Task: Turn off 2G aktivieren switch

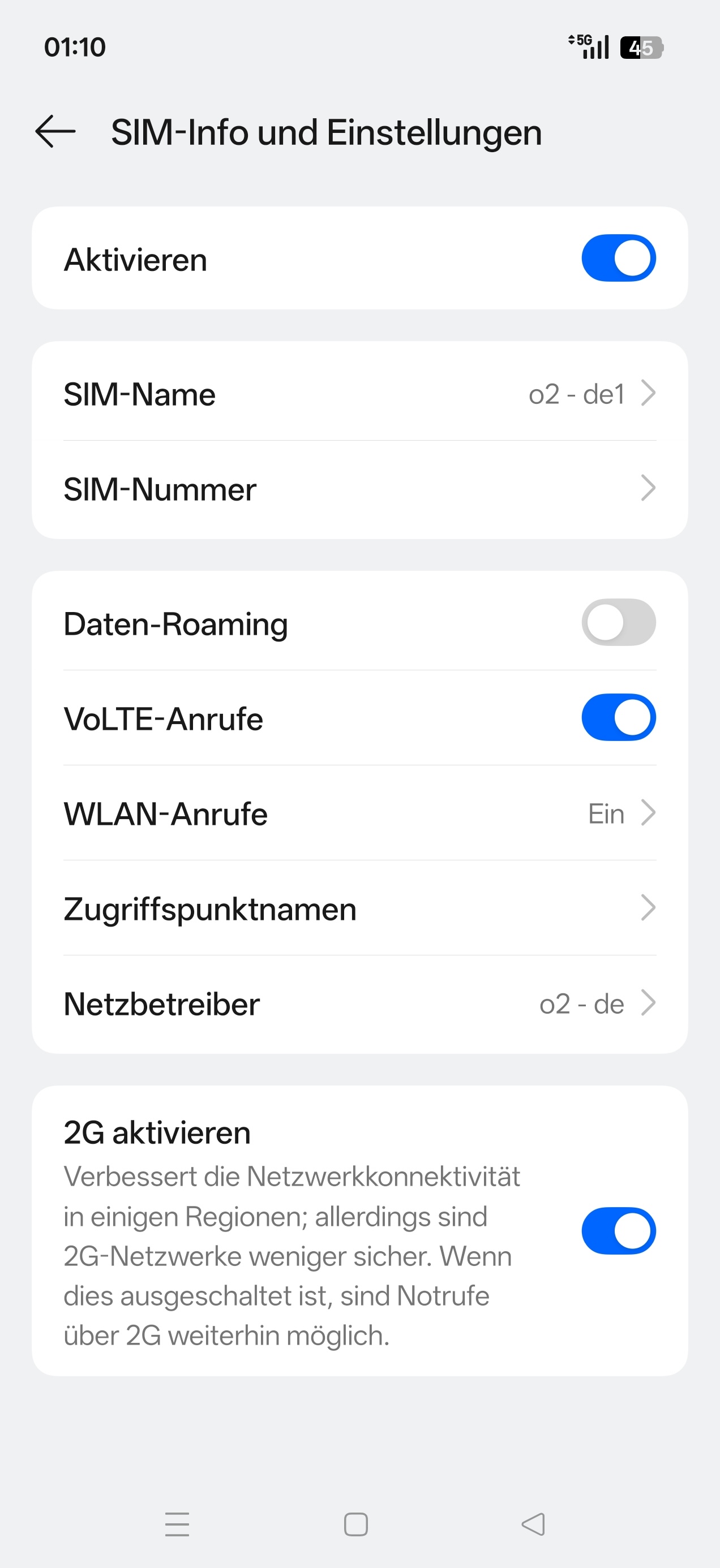Action: pos(618,1231)
